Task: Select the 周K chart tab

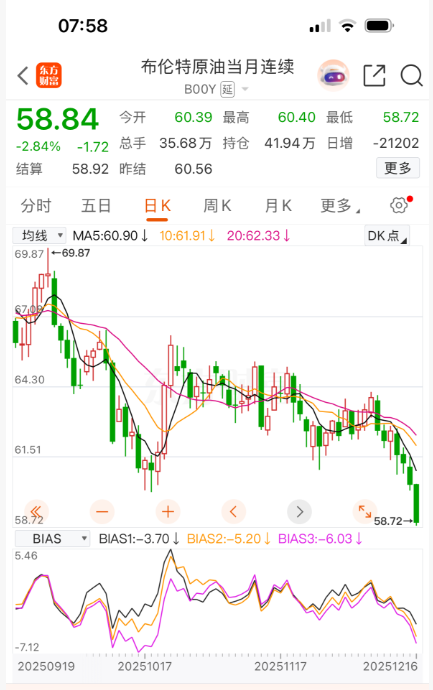Action: (217, 206)
